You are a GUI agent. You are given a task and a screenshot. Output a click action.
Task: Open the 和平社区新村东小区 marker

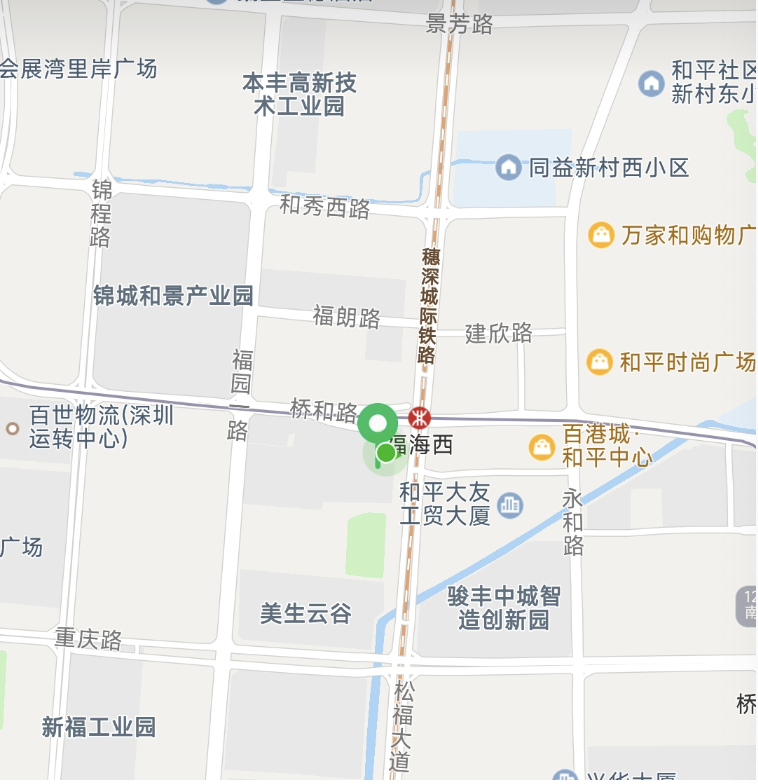[651, 83]
